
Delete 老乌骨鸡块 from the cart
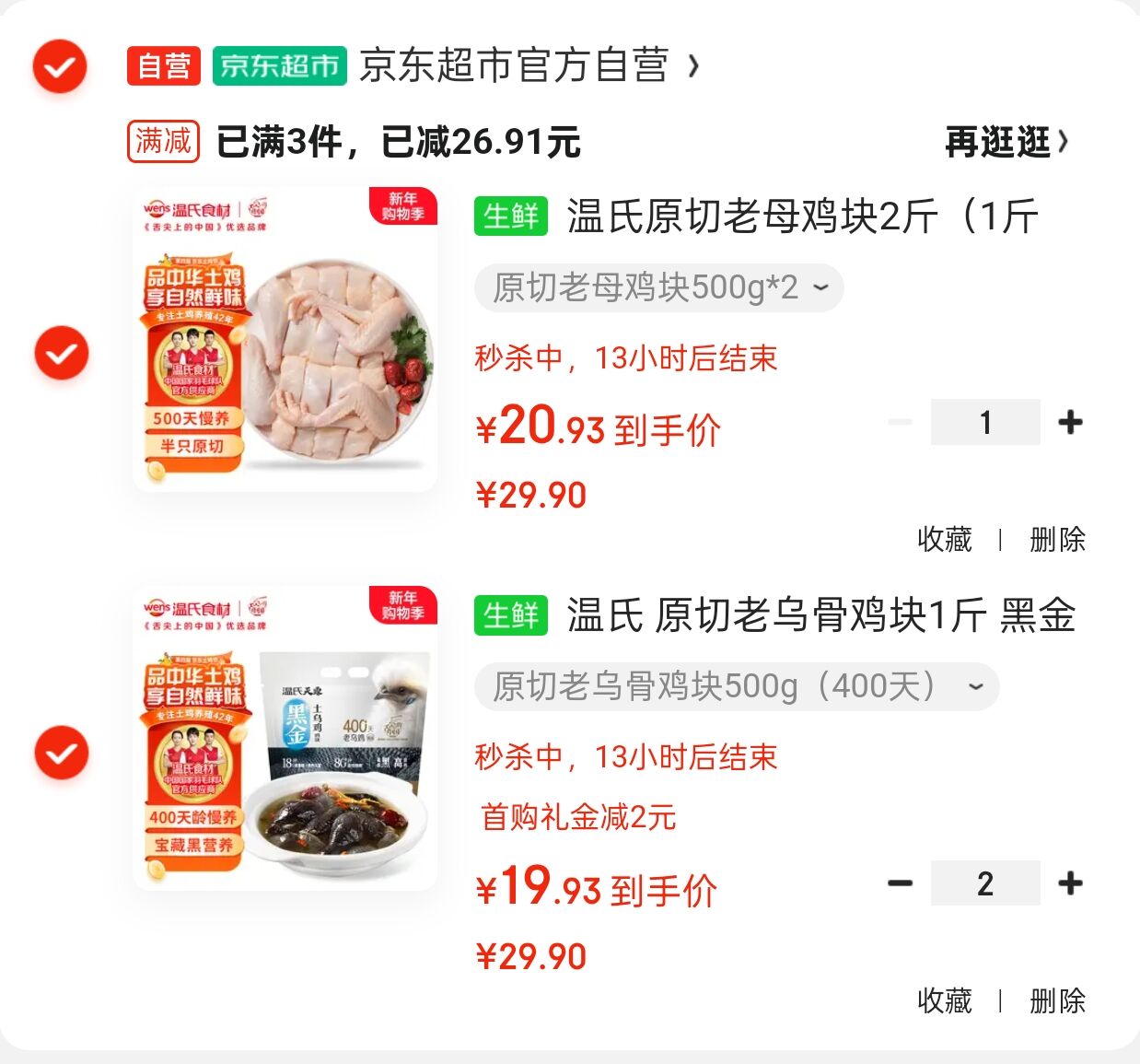click(1057, 1001)
